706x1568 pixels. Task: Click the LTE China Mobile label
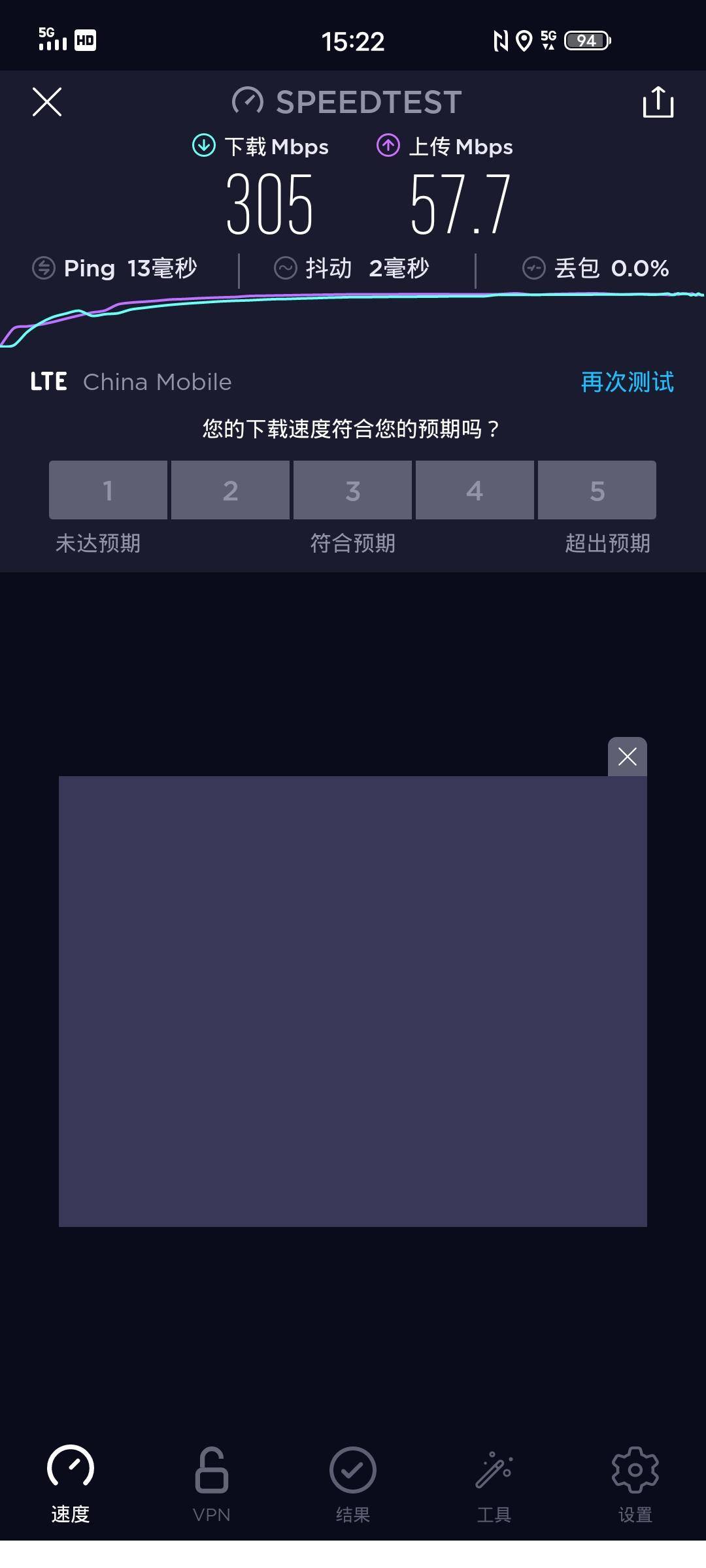pyautogui.click(x=131, y=382)
